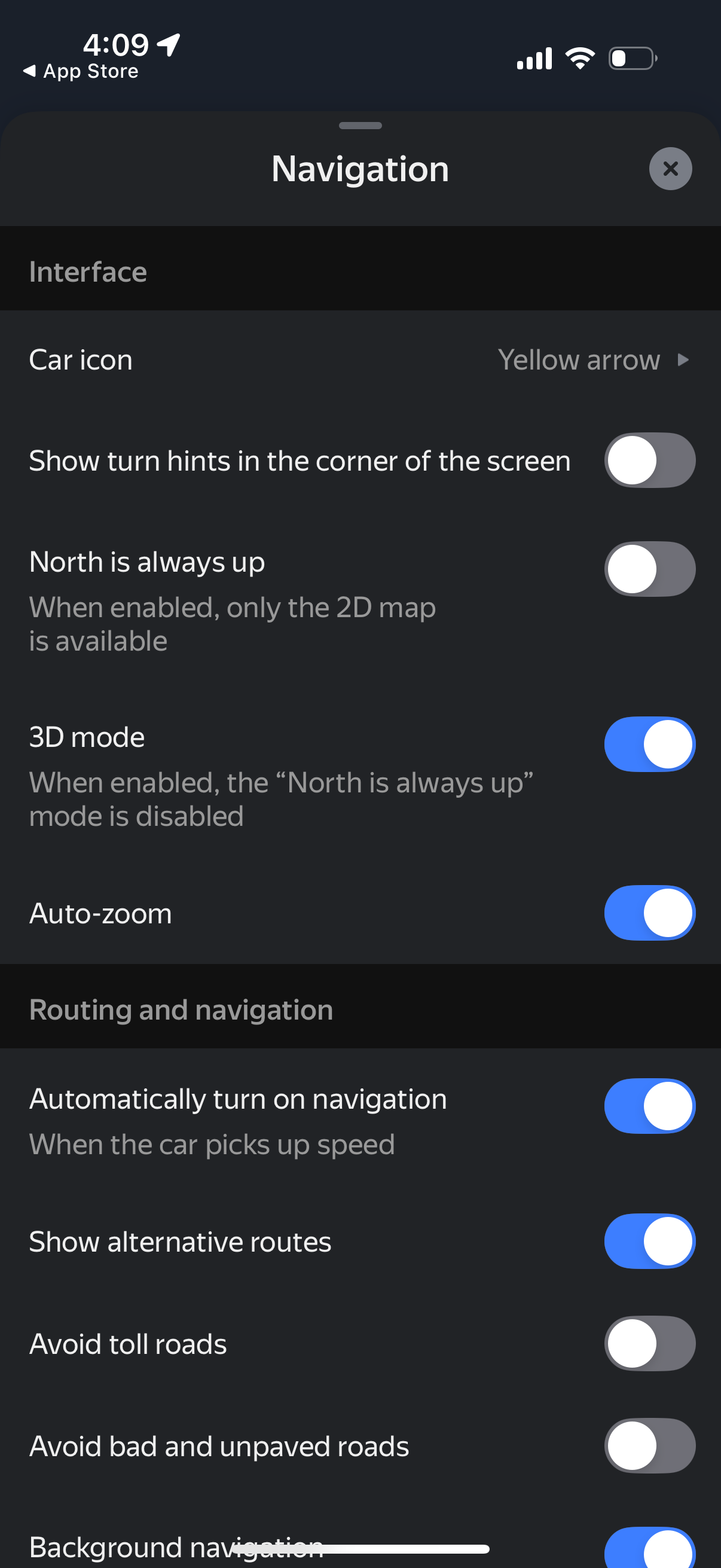Close the Navigation settings sheet
The image size is (721, 1568).
click(x=670, y=169)
